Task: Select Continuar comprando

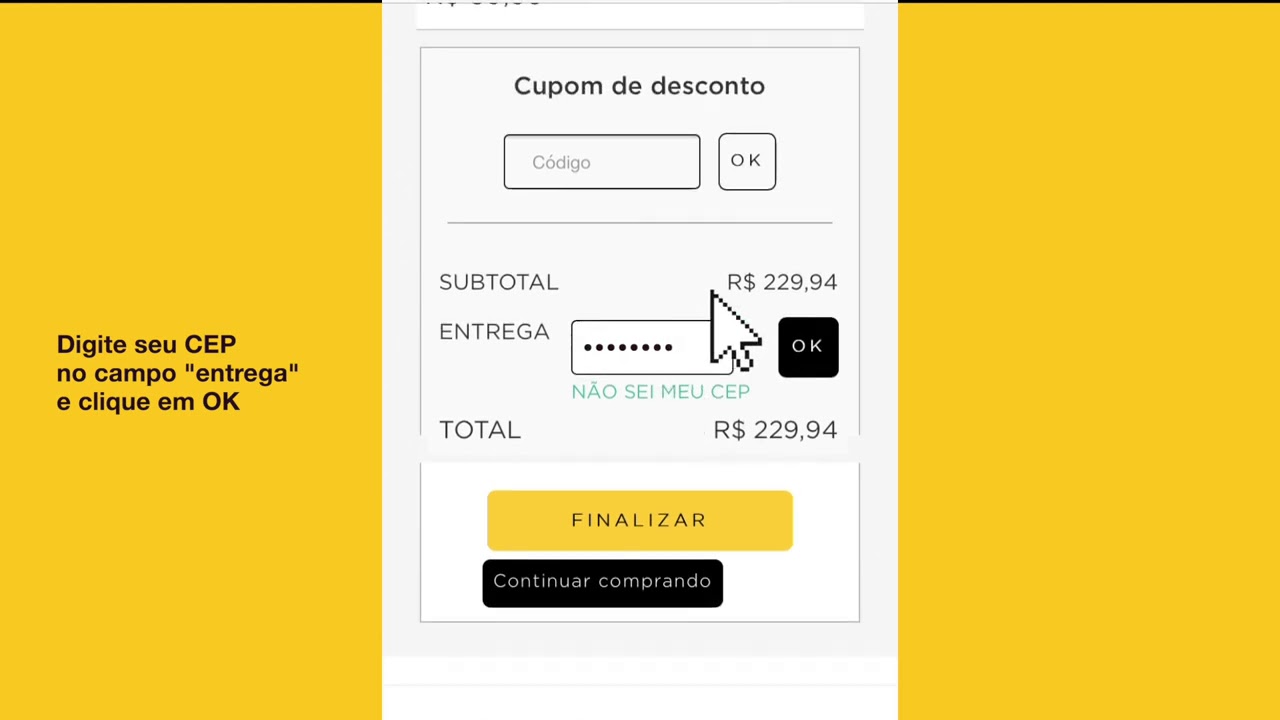Action: point(603,582)
